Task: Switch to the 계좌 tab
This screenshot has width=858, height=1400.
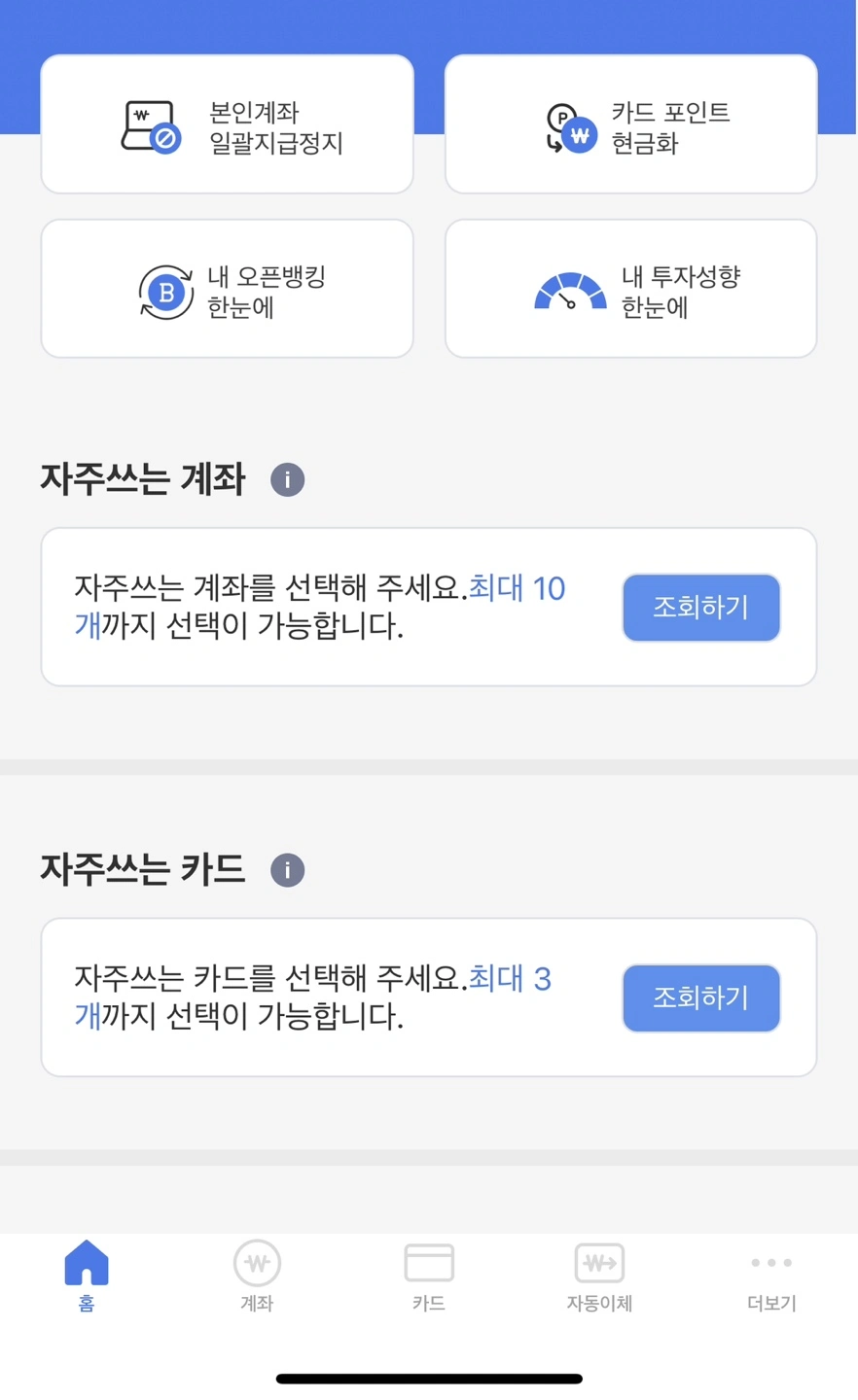Action: tap(257, 1277)
